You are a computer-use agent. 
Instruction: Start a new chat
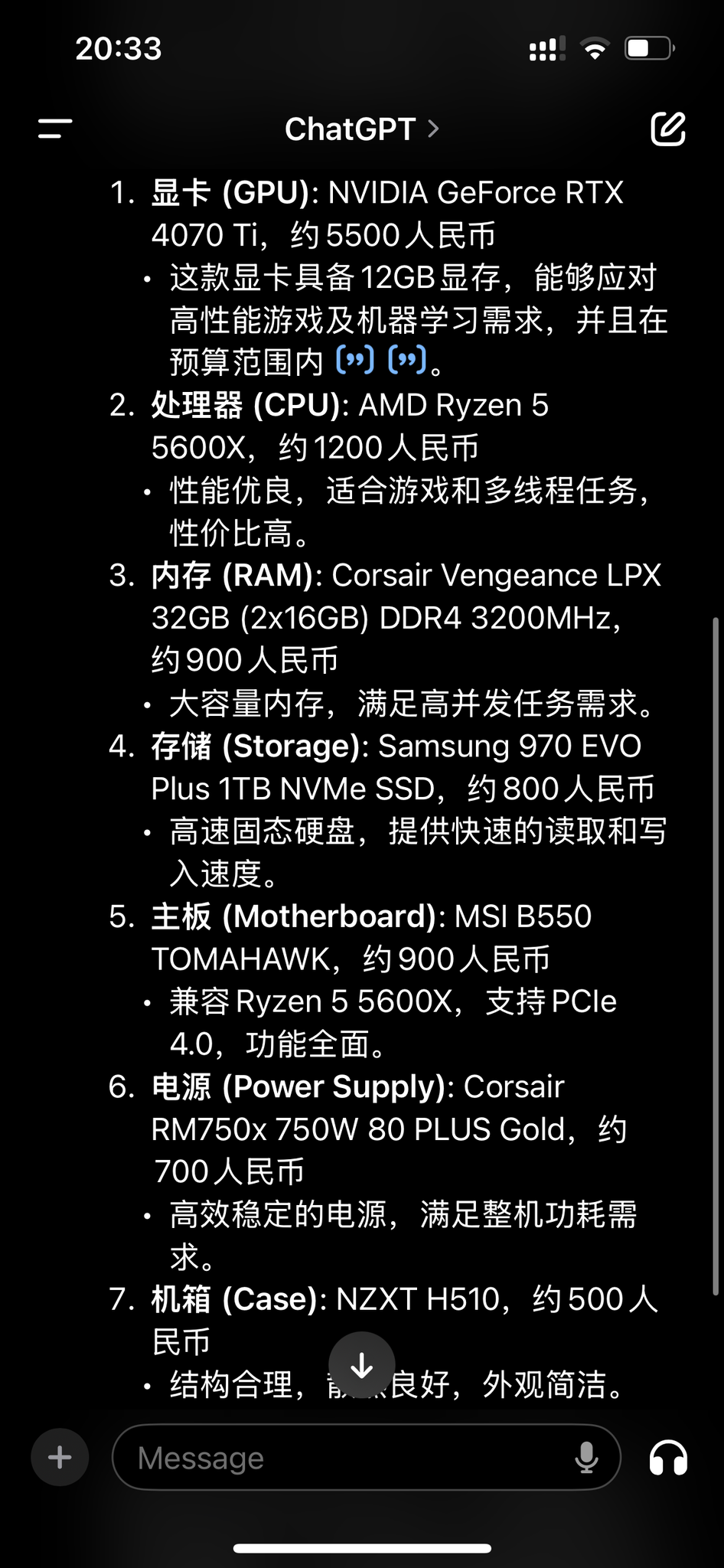coord(667,129)
